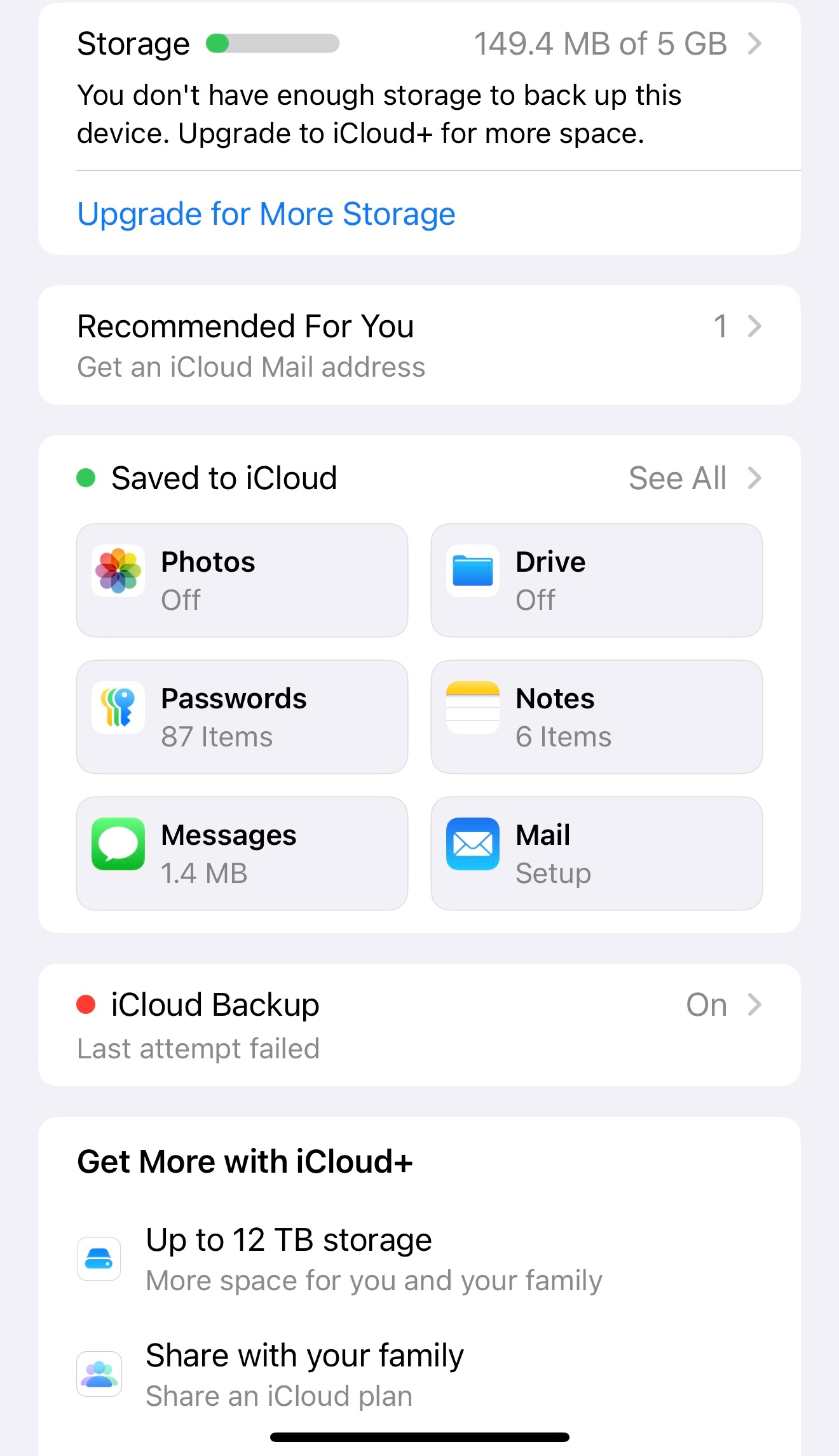Open iCloud Backup settings
The width and height of the screenshot is (839, 1456).
click(419, 1024)
